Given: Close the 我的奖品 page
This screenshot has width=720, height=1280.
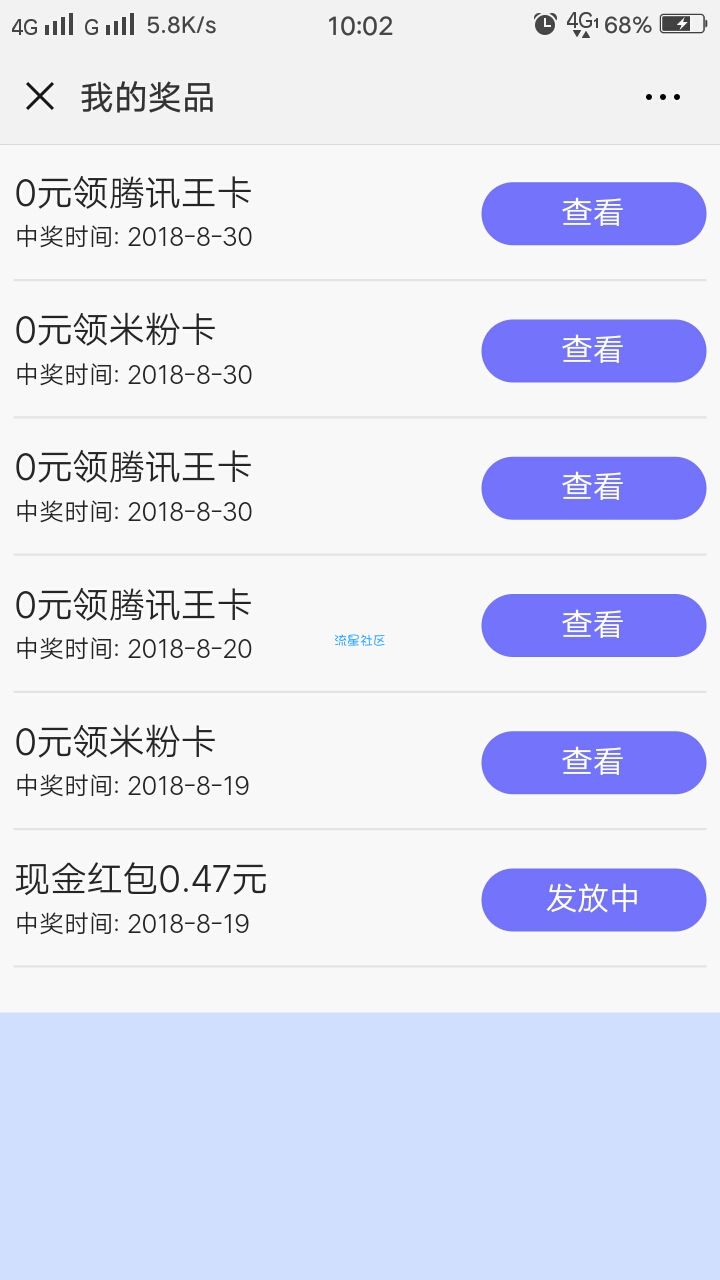Looking at the screenshot, I should coord(40,97).
